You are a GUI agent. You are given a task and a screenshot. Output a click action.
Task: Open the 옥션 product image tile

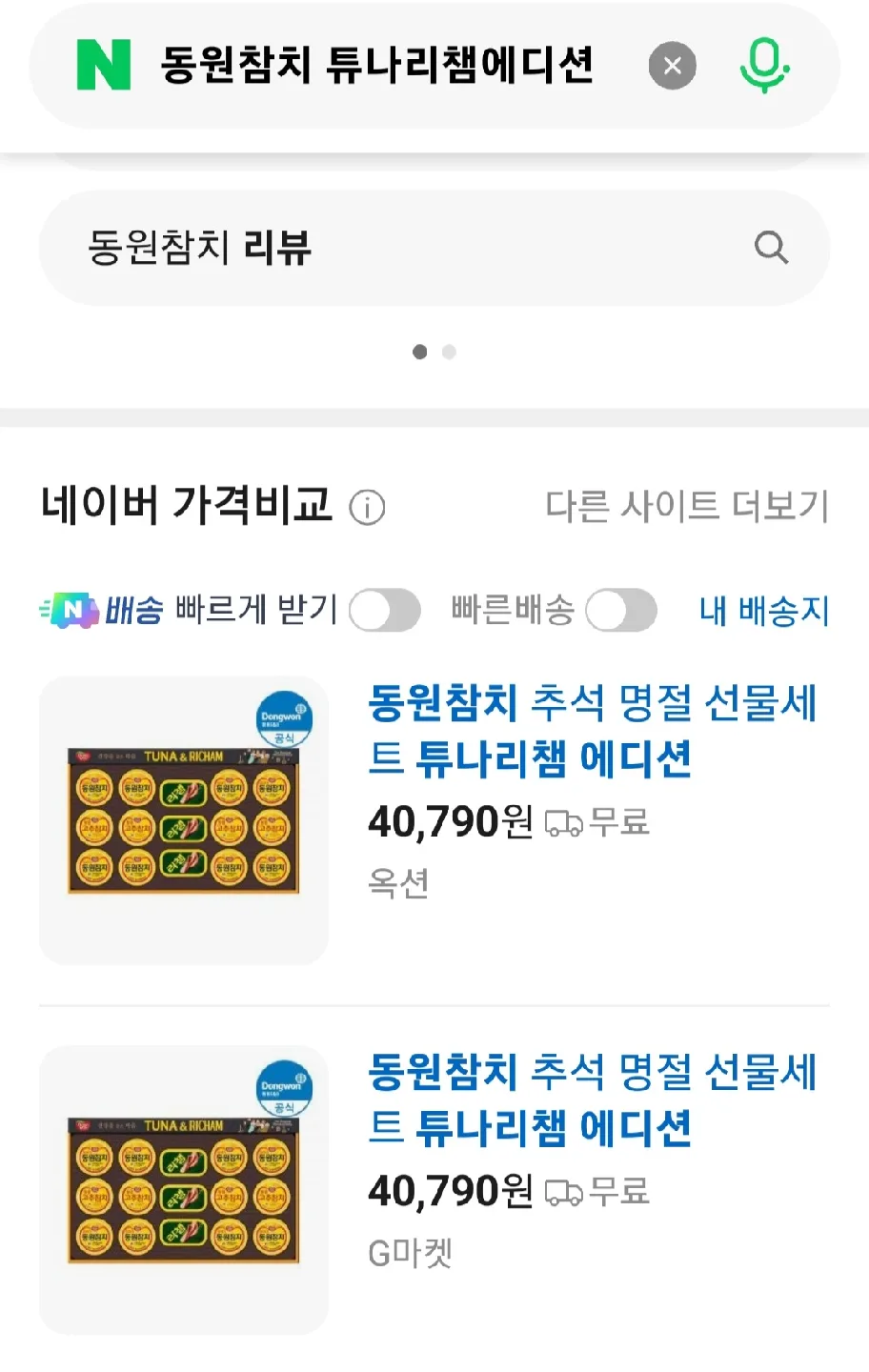point(184,820)
